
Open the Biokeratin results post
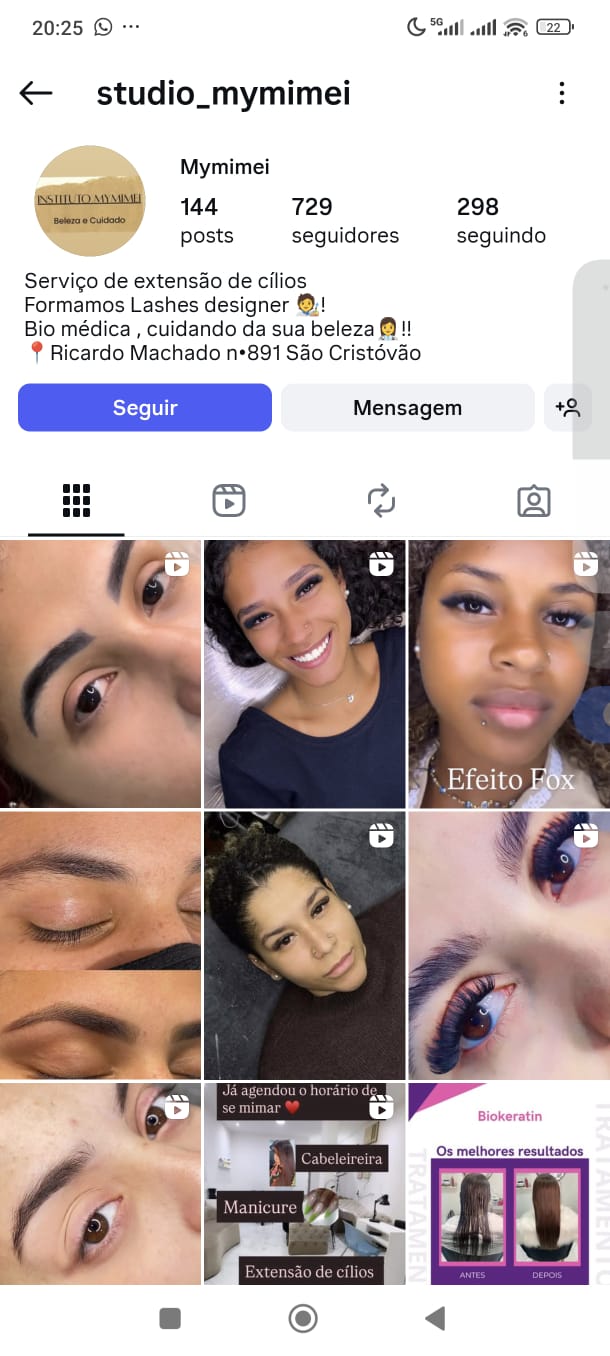tap(508, 1183)
